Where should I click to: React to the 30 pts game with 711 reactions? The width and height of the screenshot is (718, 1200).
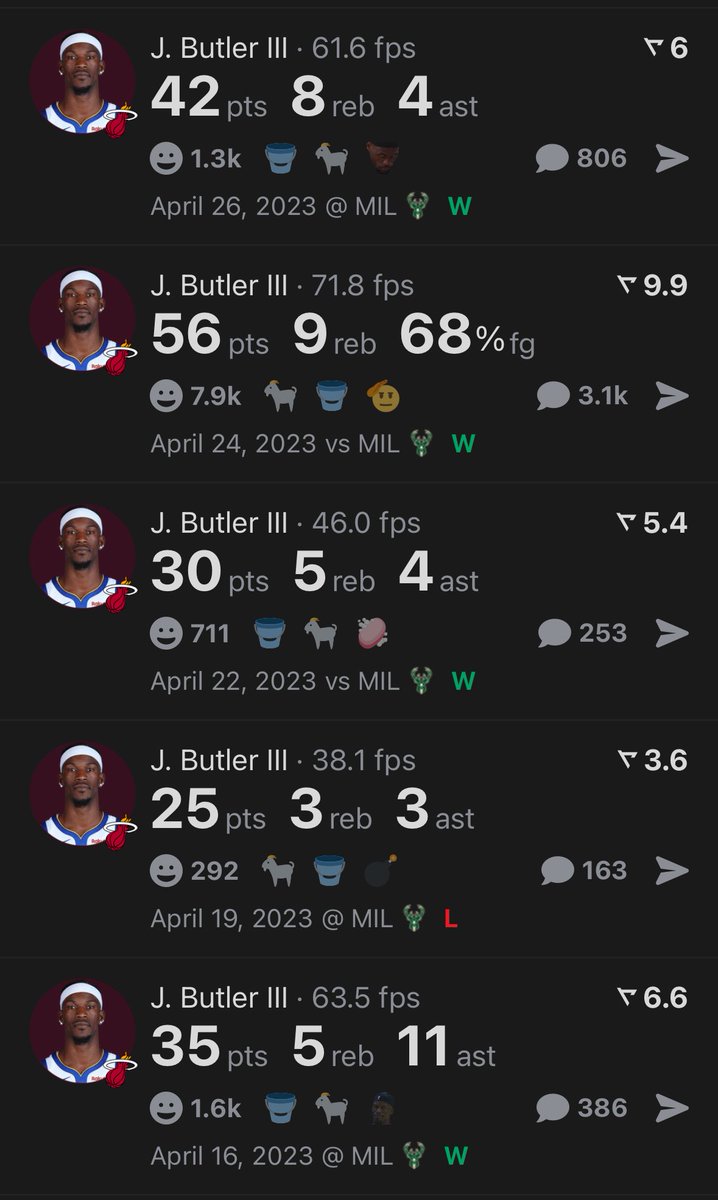coord(189,633)
